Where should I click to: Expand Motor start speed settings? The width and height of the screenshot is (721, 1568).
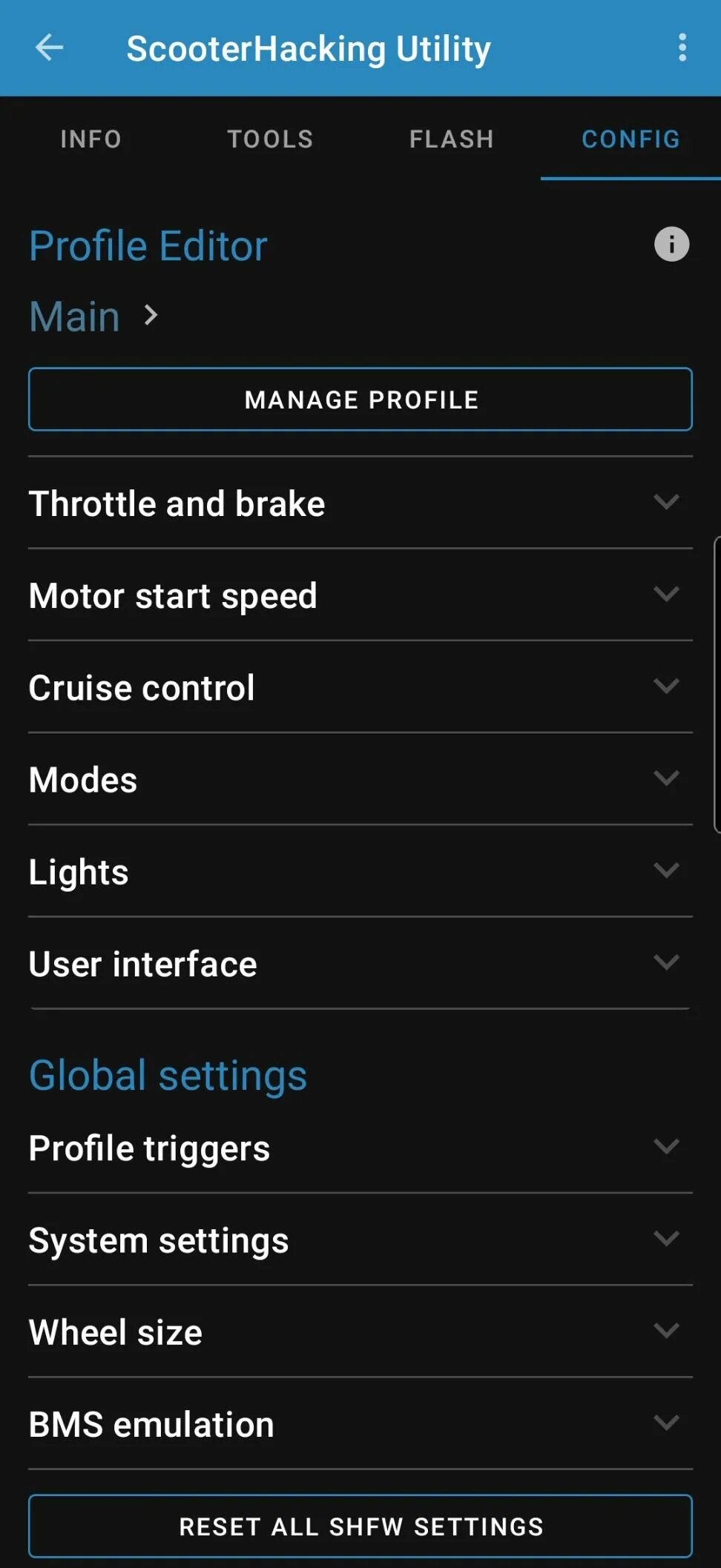point(360,595)
